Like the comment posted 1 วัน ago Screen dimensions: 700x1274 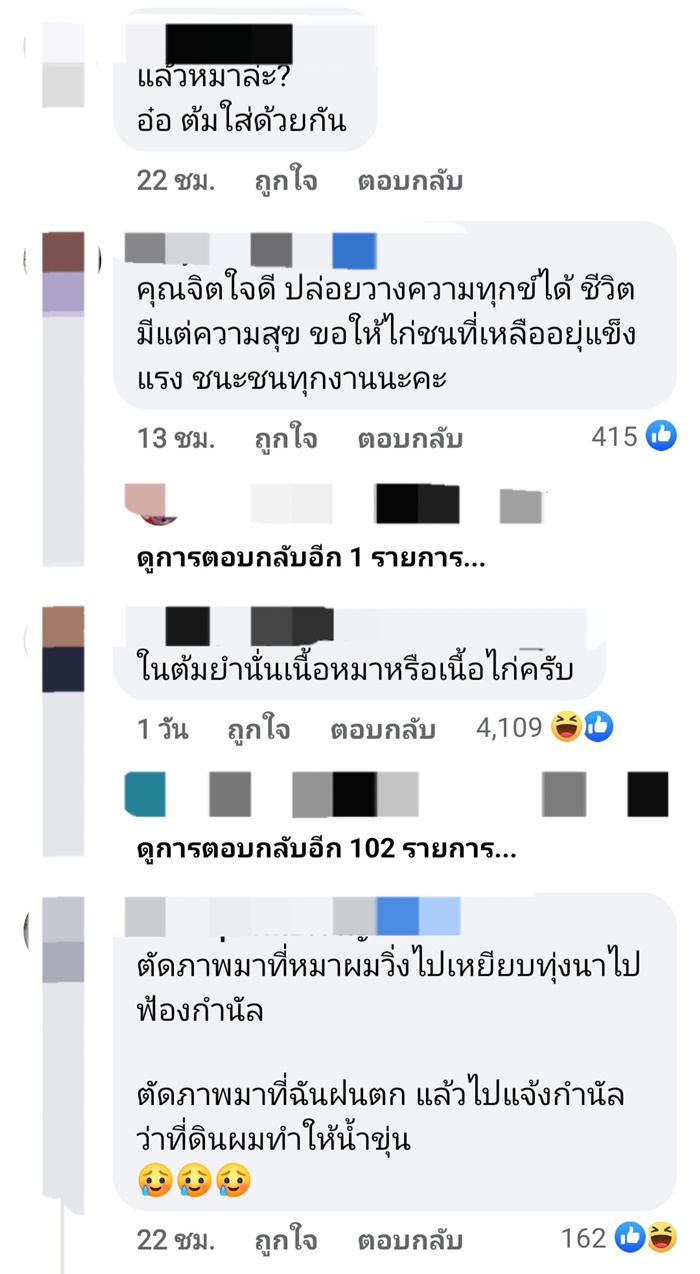(258, 730)
